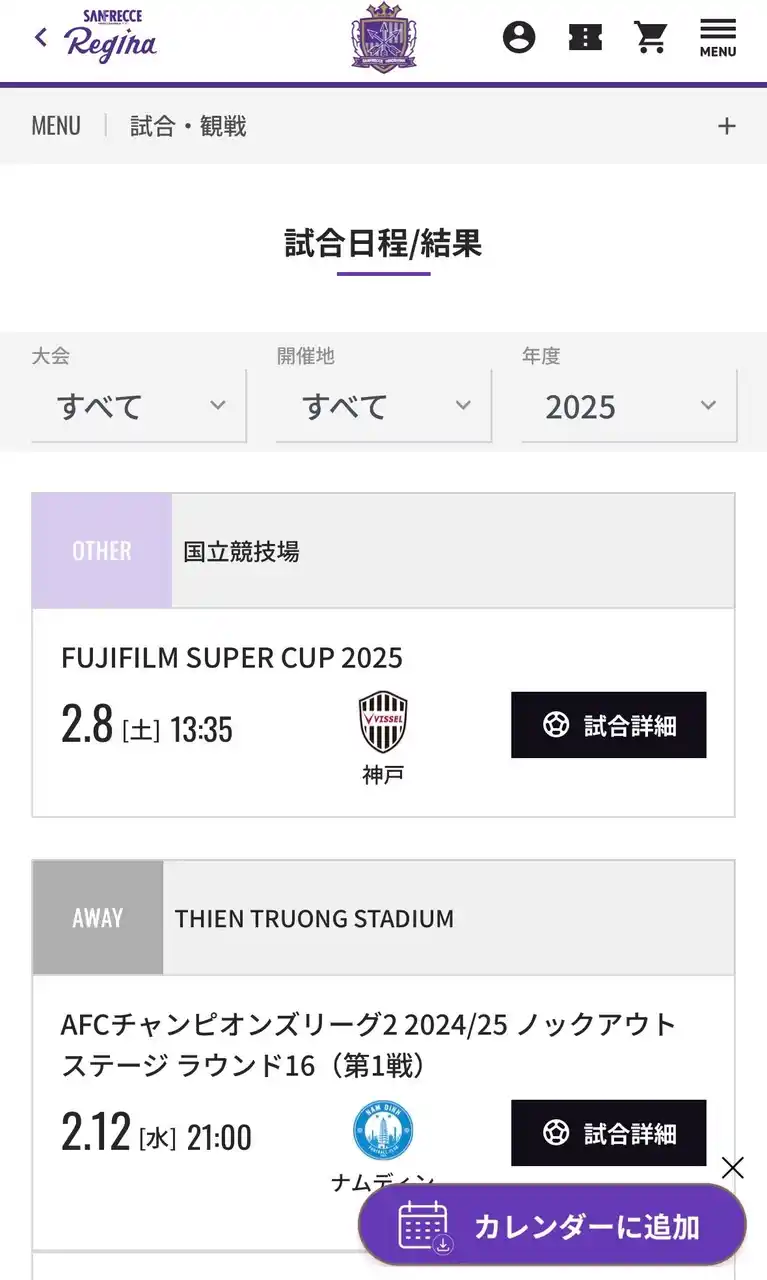
Task: Open the 開催地 venue dropdown
Action: tap(384, 406)
